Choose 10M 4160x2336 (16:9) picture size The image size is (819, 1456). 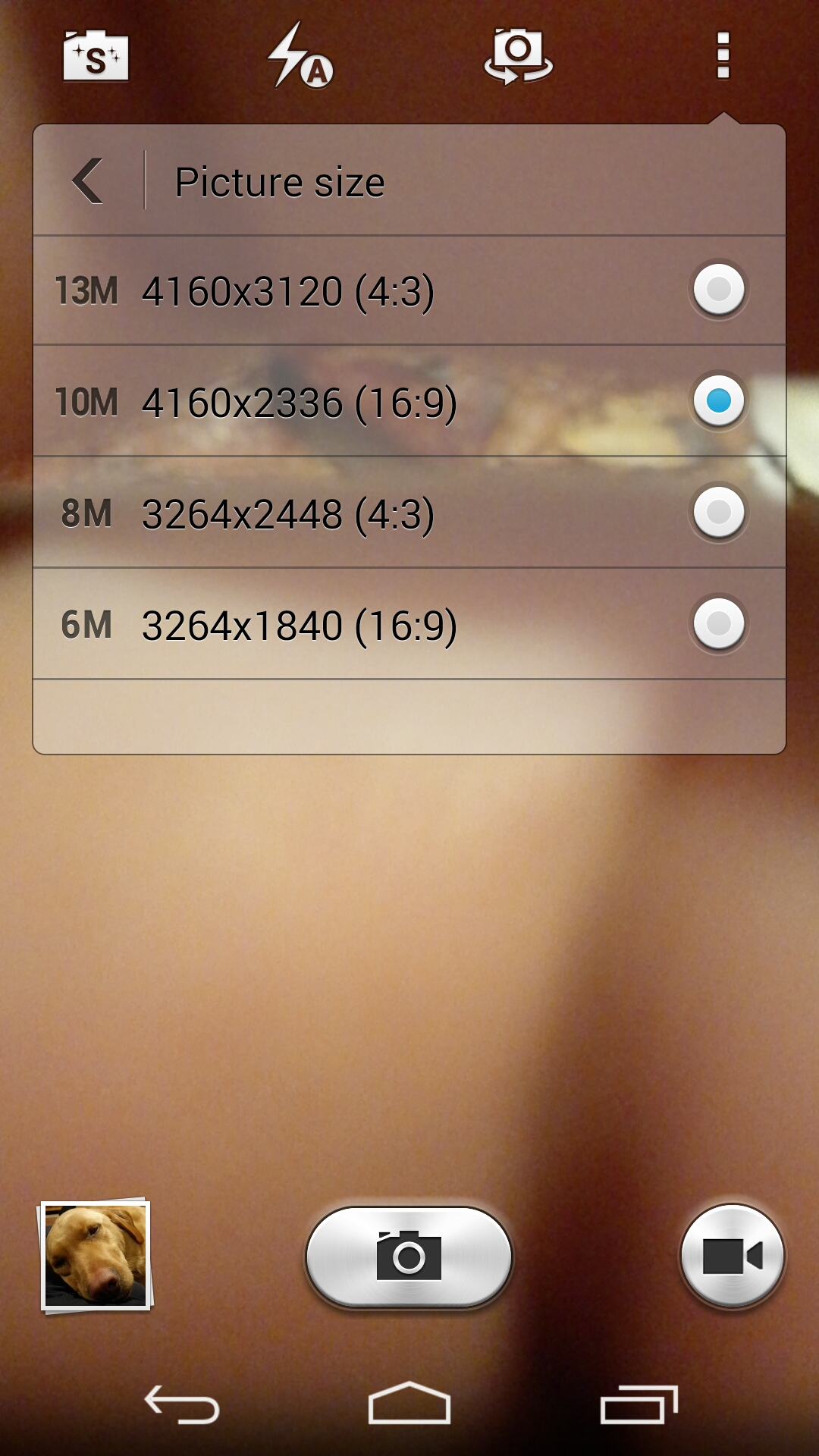click(x=409, y=401)
